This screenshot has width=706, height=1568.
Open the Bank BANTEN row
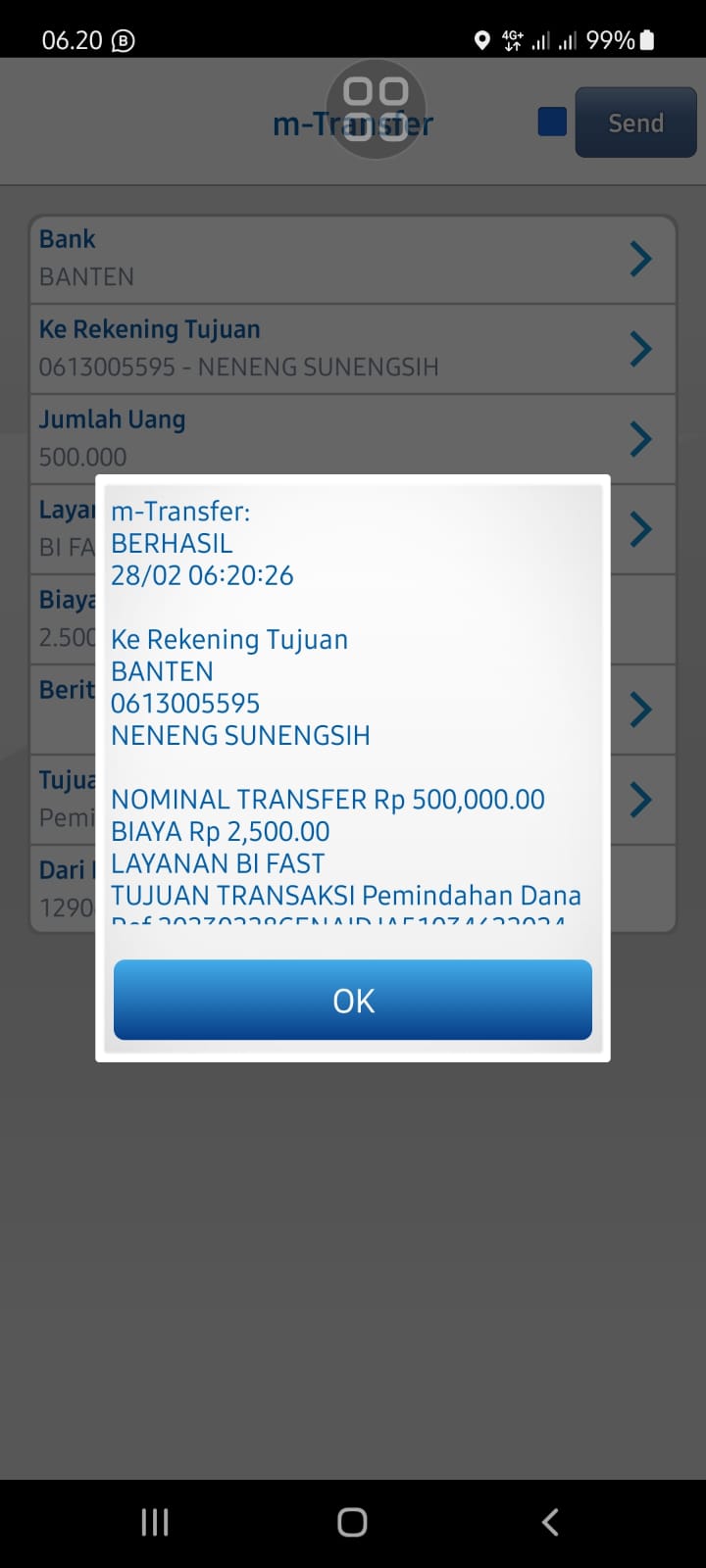353,259
